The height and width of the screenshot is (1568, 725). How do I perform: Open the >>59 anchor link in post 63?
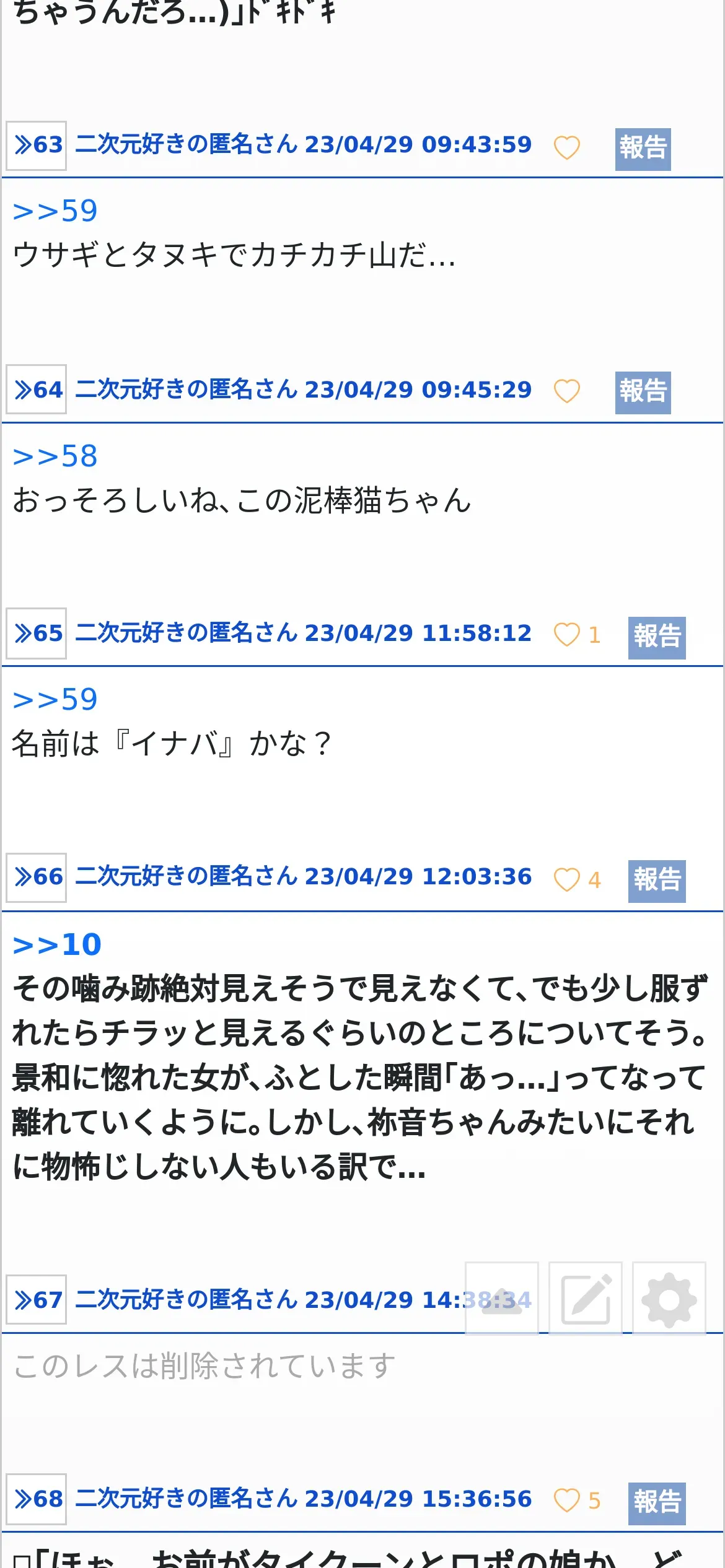pos(55,211)
